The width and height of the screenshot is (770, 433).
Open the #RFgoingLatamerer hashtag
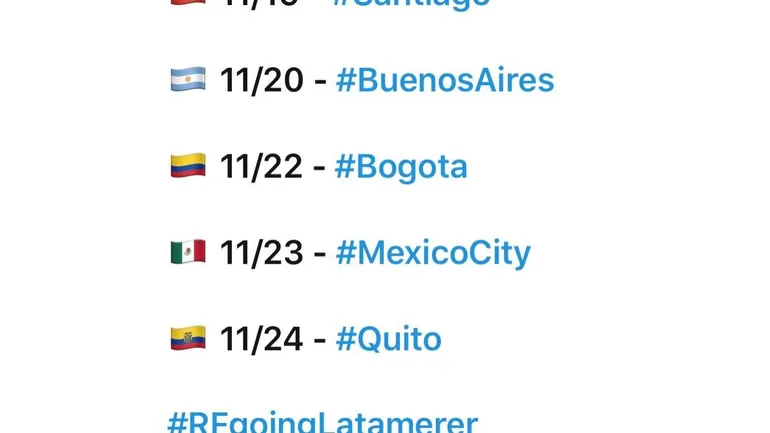coord(322,422)
